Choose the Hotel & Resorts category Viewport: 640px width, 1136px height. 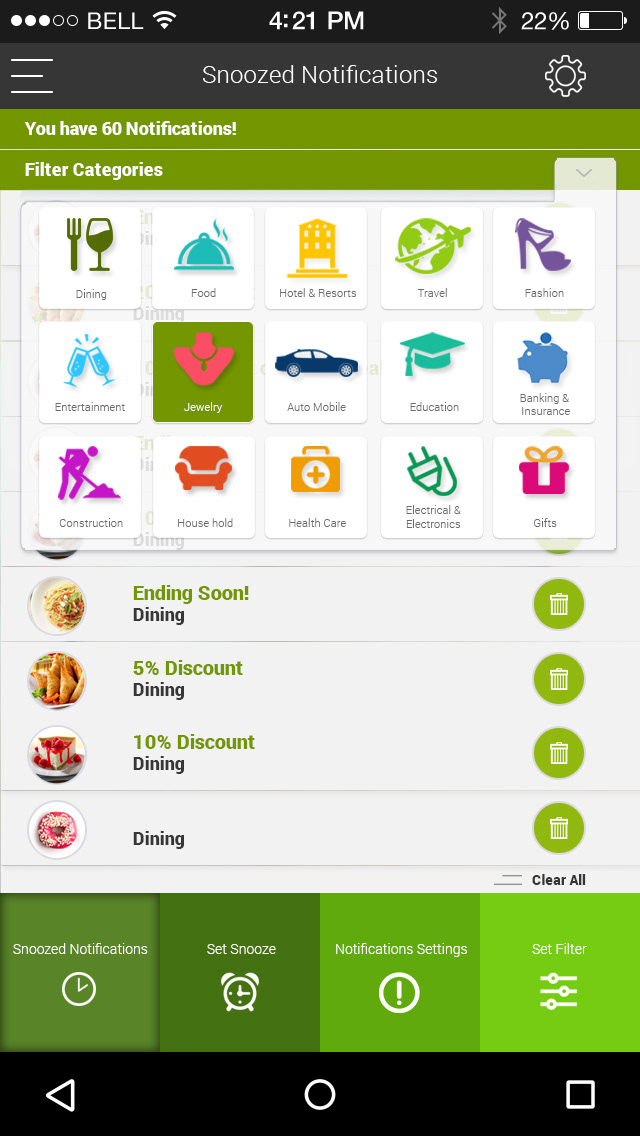coord(317,258)
